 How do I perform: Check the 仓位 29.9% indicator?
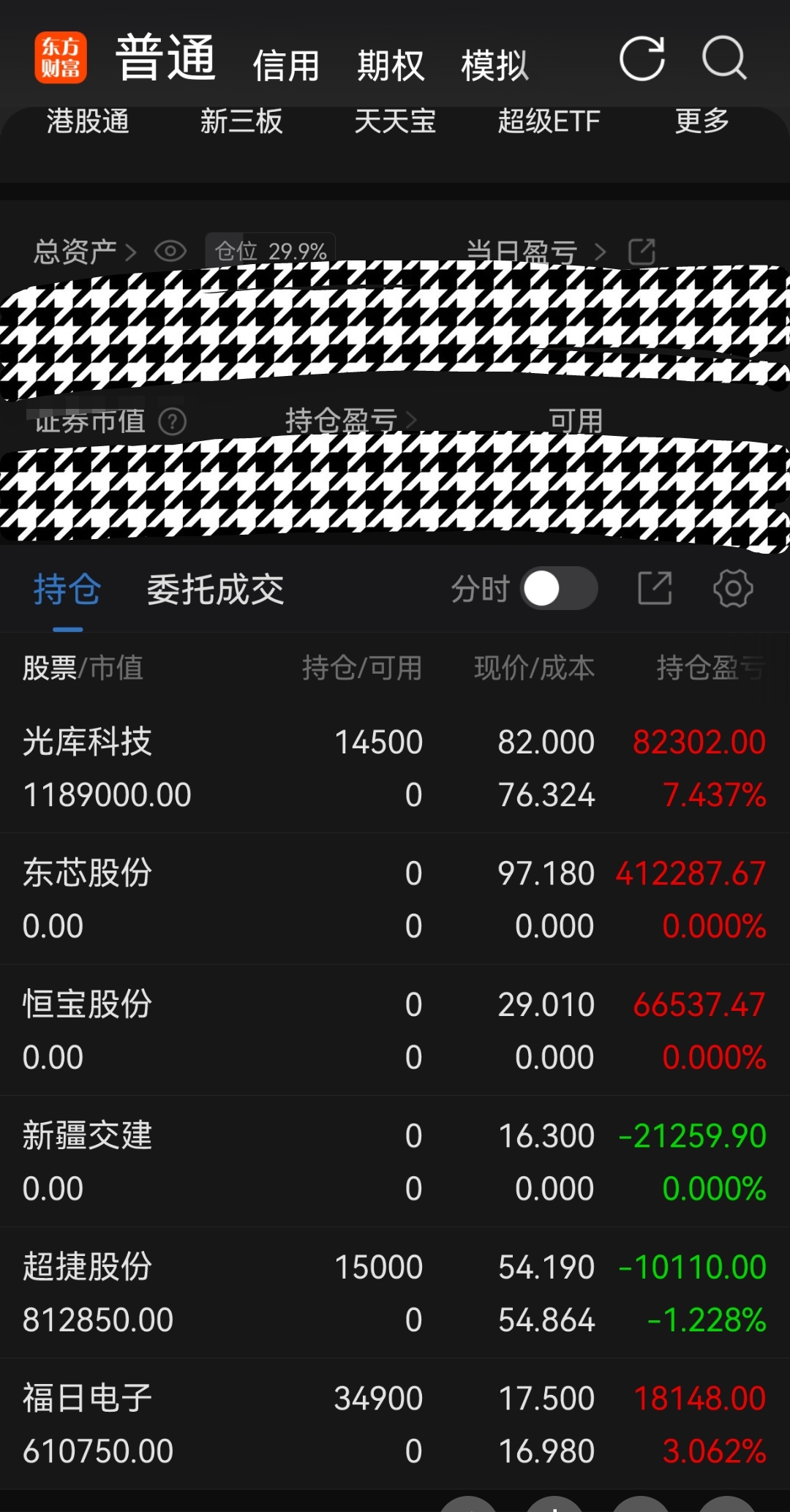click(x=269, y=251)
